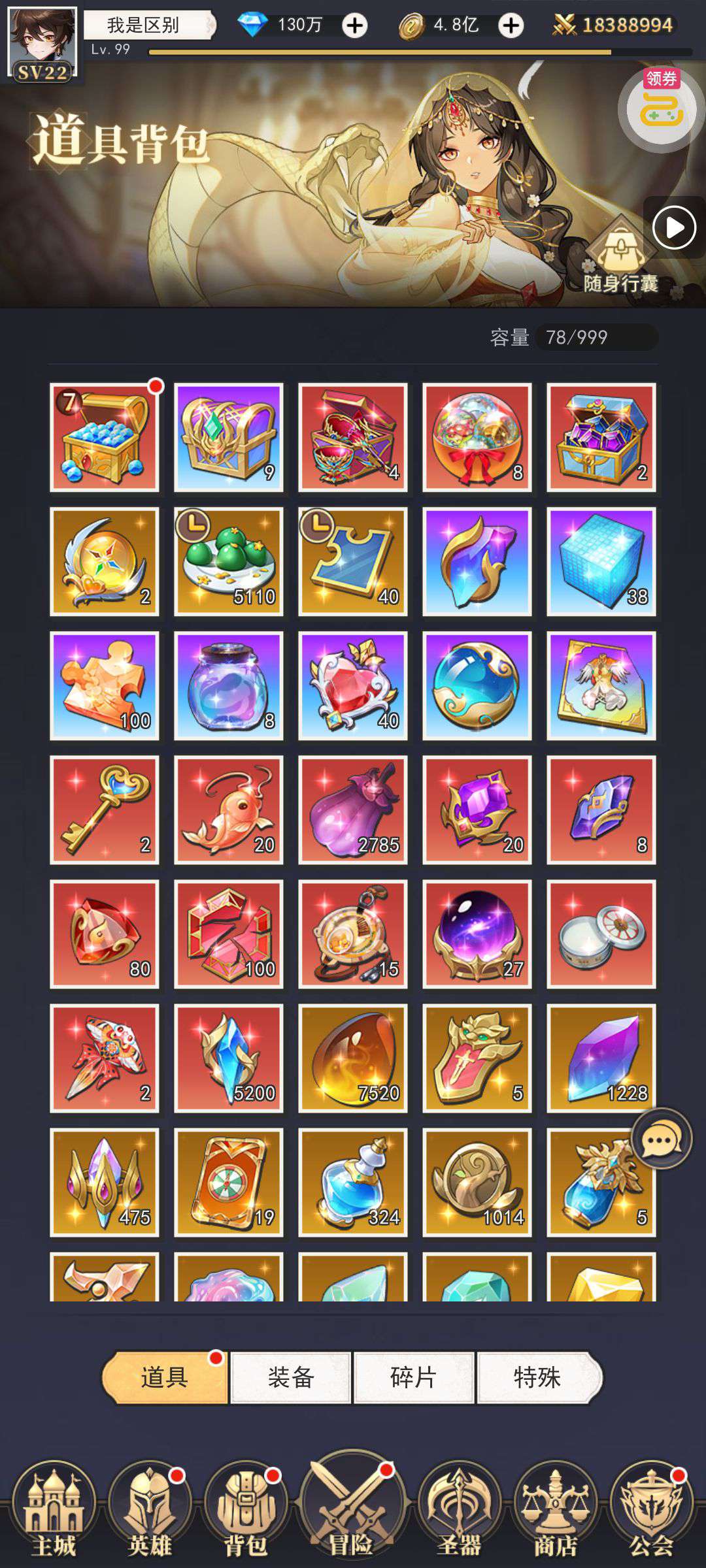706x1568 pixels.
Task: Open the 领券 coupon floating icon
Action: coord(660,107)
